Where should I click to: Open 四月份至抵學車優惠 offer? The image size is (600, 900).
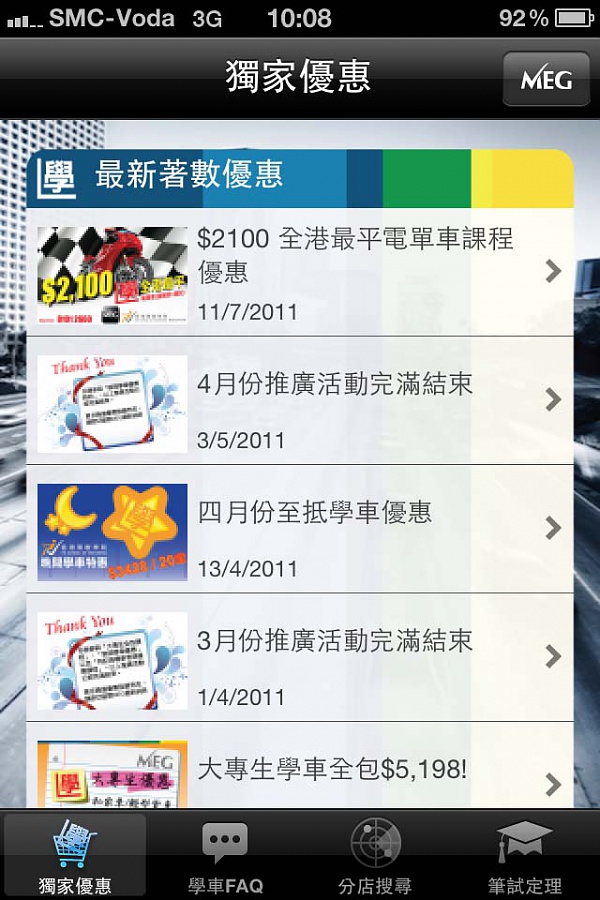click(300, 529)
